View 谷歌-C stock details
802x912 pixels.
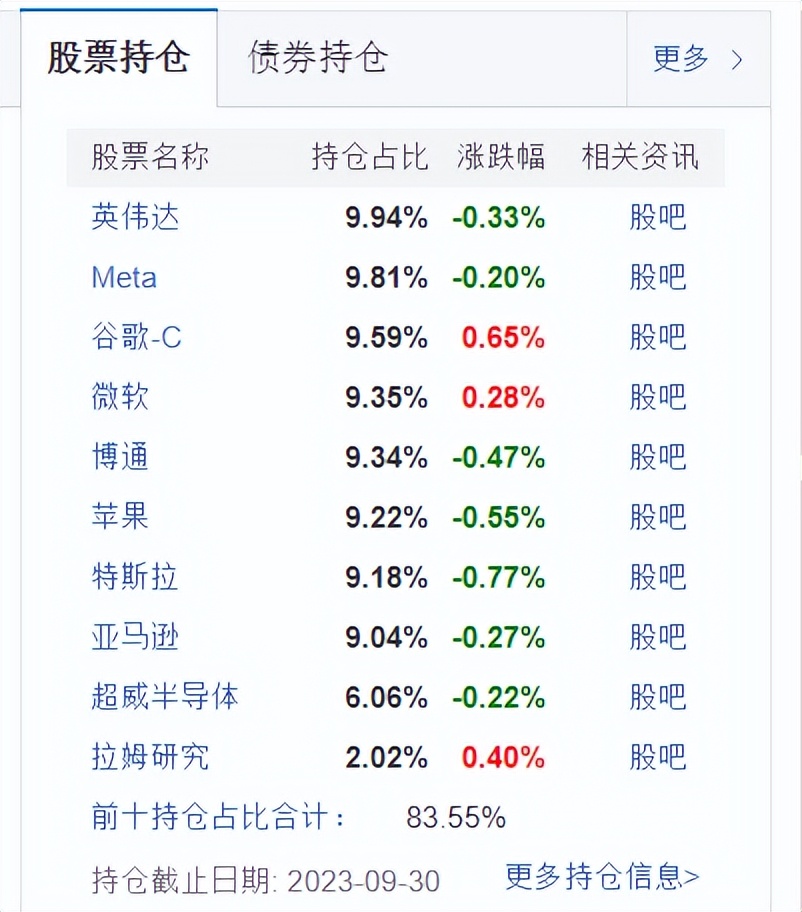(x=137, y=337)
